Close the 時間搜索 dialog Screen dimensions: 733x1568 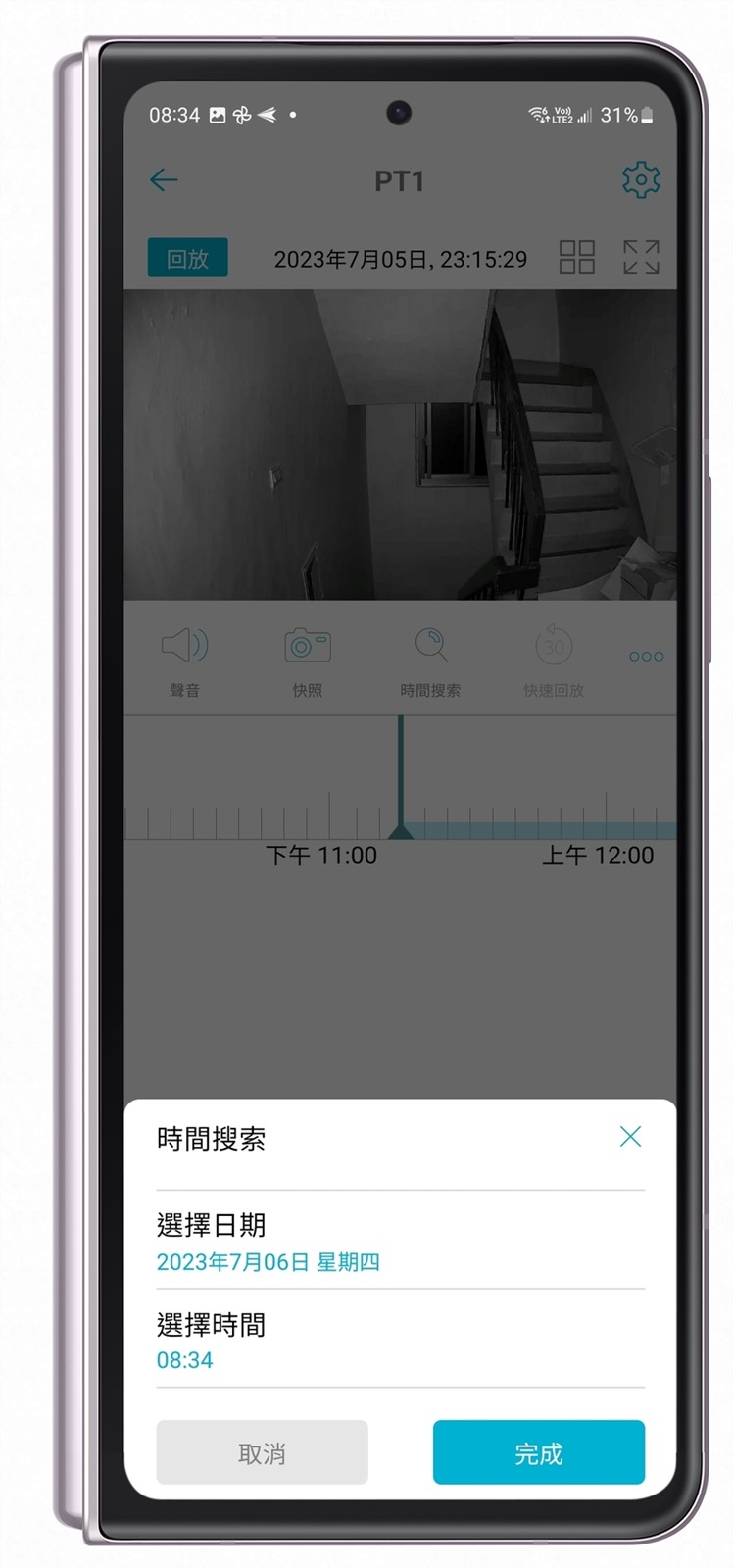[x=630, y=1137]
